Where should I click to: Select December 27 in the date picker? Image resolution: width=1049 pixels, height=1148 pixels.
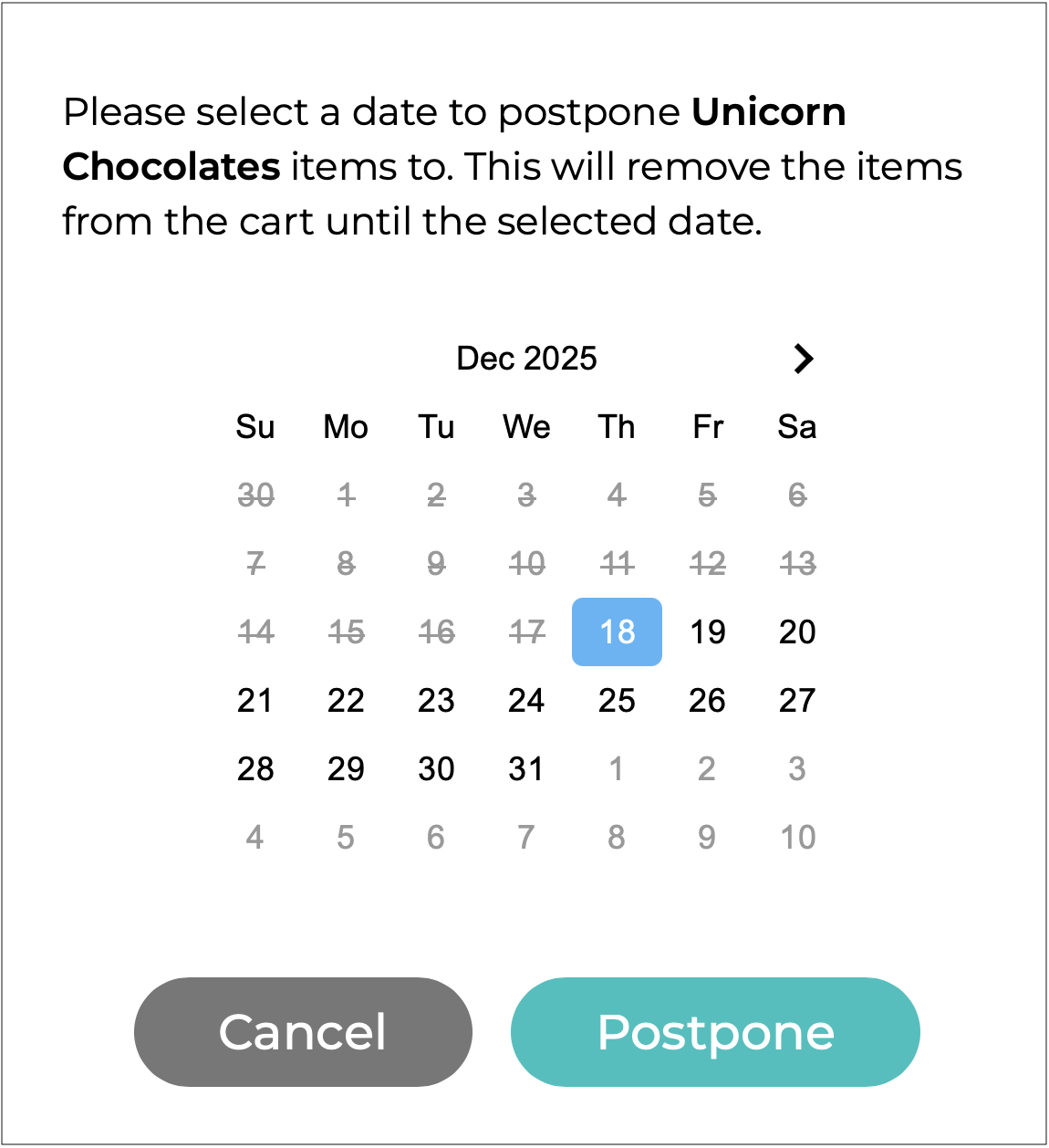pyautogui.click(x=797, y=700)
